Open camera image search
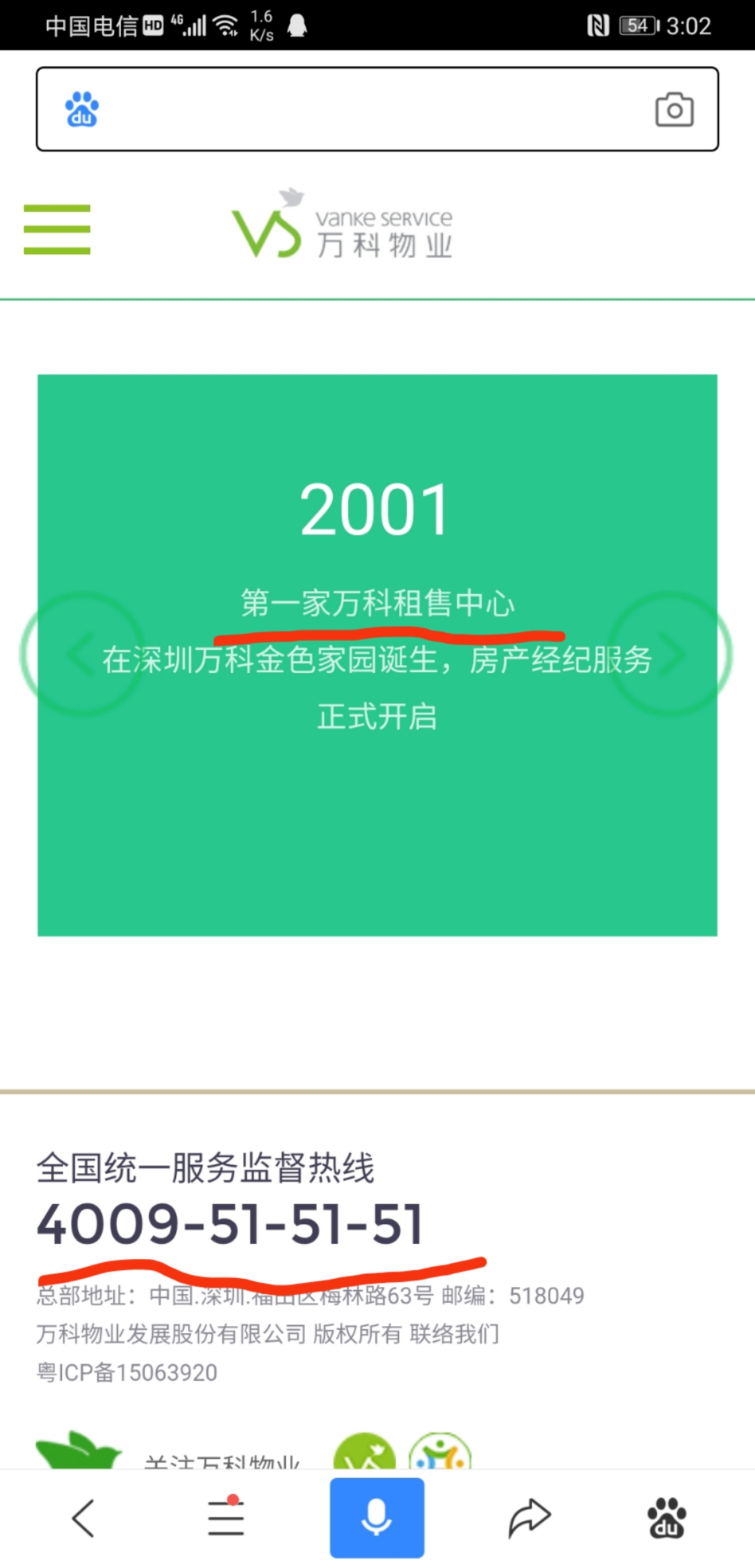Image resolution: width=755 pixels, height=1568 pixels. point(674,110)
